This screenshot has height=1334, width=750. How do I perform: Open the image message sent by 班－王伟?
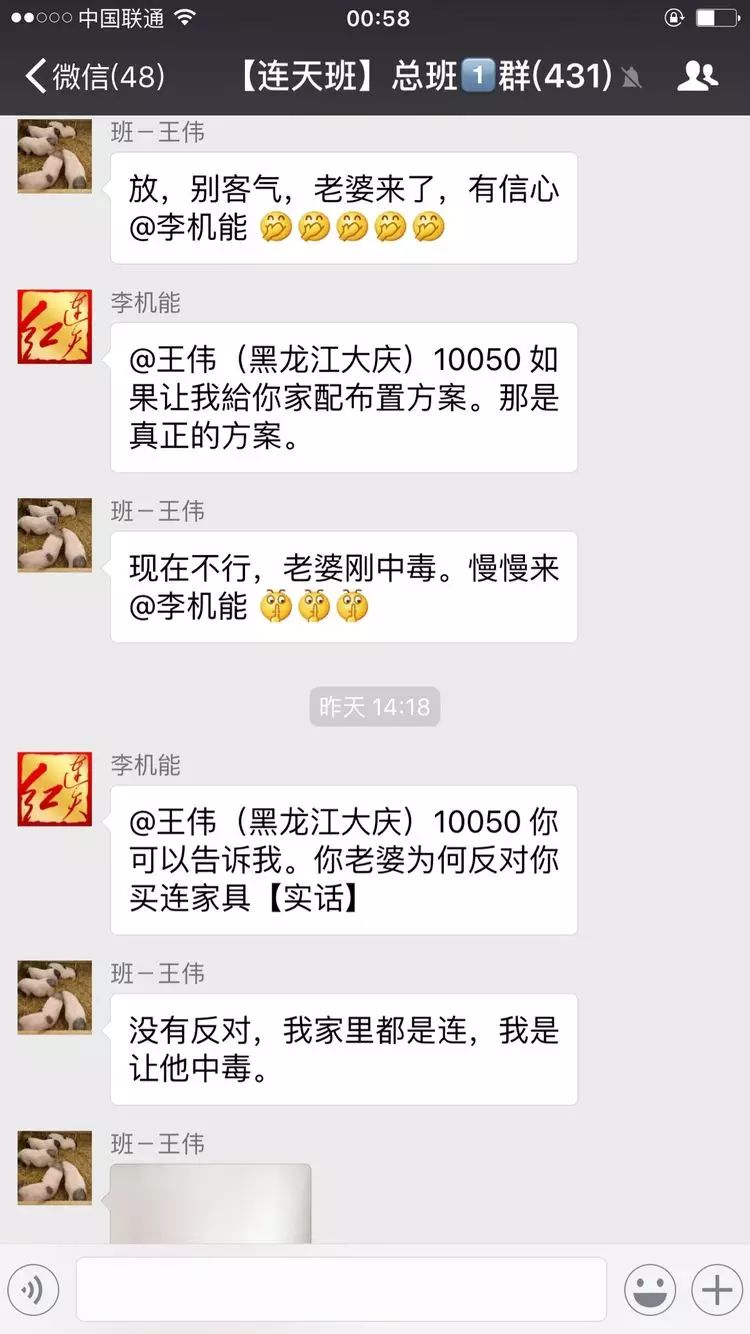click(x=210, y=1203)
